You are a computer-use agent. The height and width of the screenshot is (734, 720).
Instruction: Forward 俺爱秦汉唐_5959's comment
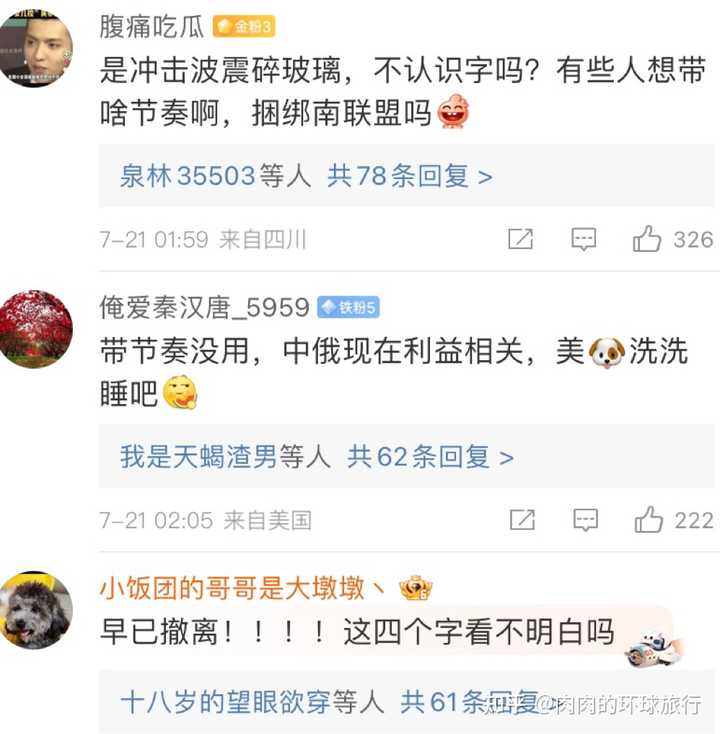pos(522,520)
